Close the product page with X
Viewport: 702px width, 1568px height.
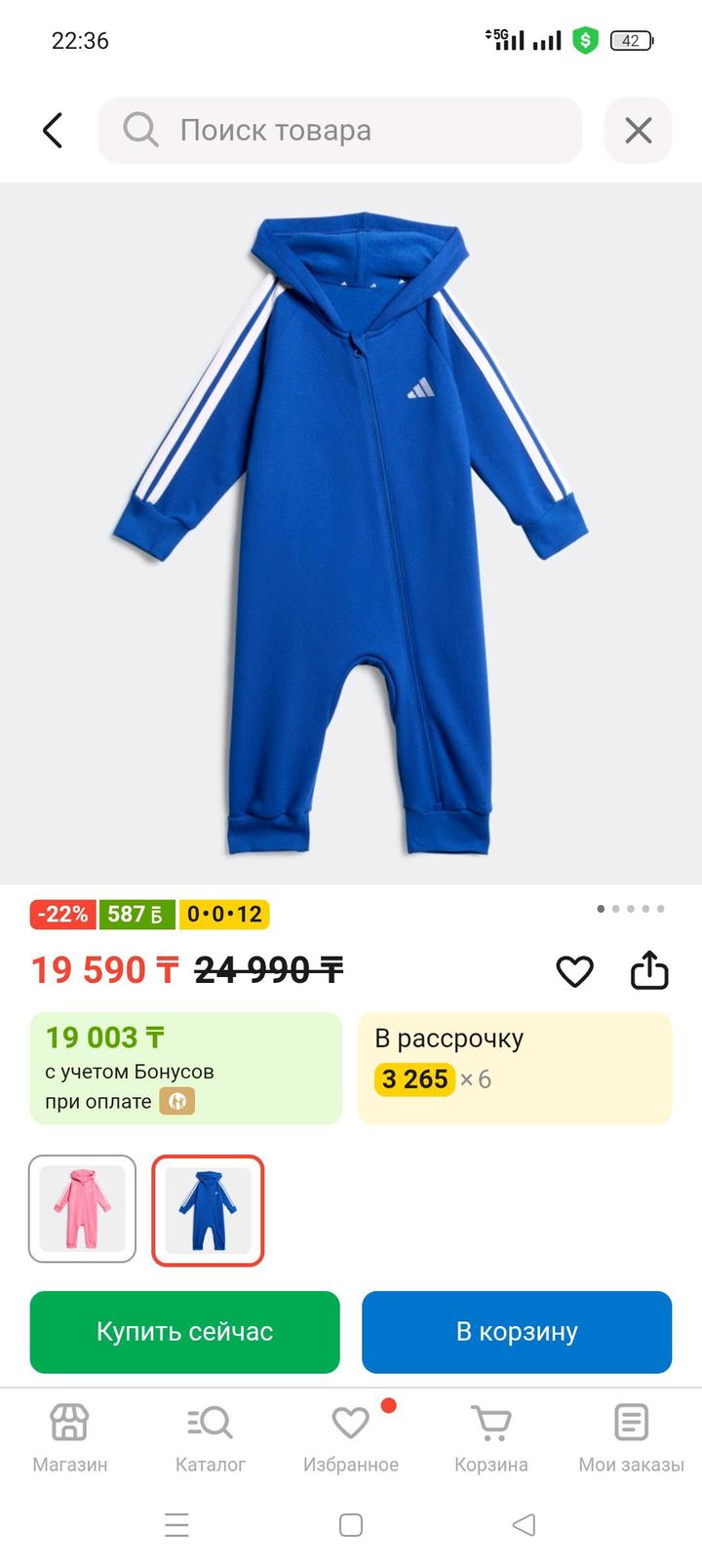[638, 130]
